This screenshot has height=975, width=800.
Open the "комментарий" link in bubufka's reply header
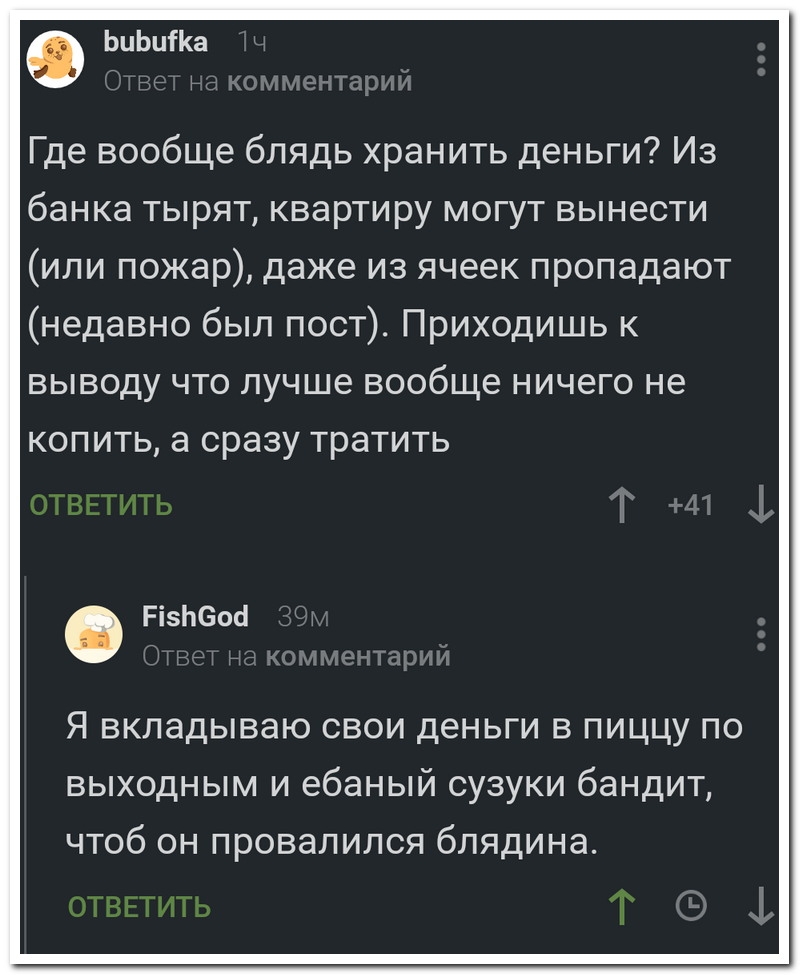pyautogui.click(x=319, y=80)
